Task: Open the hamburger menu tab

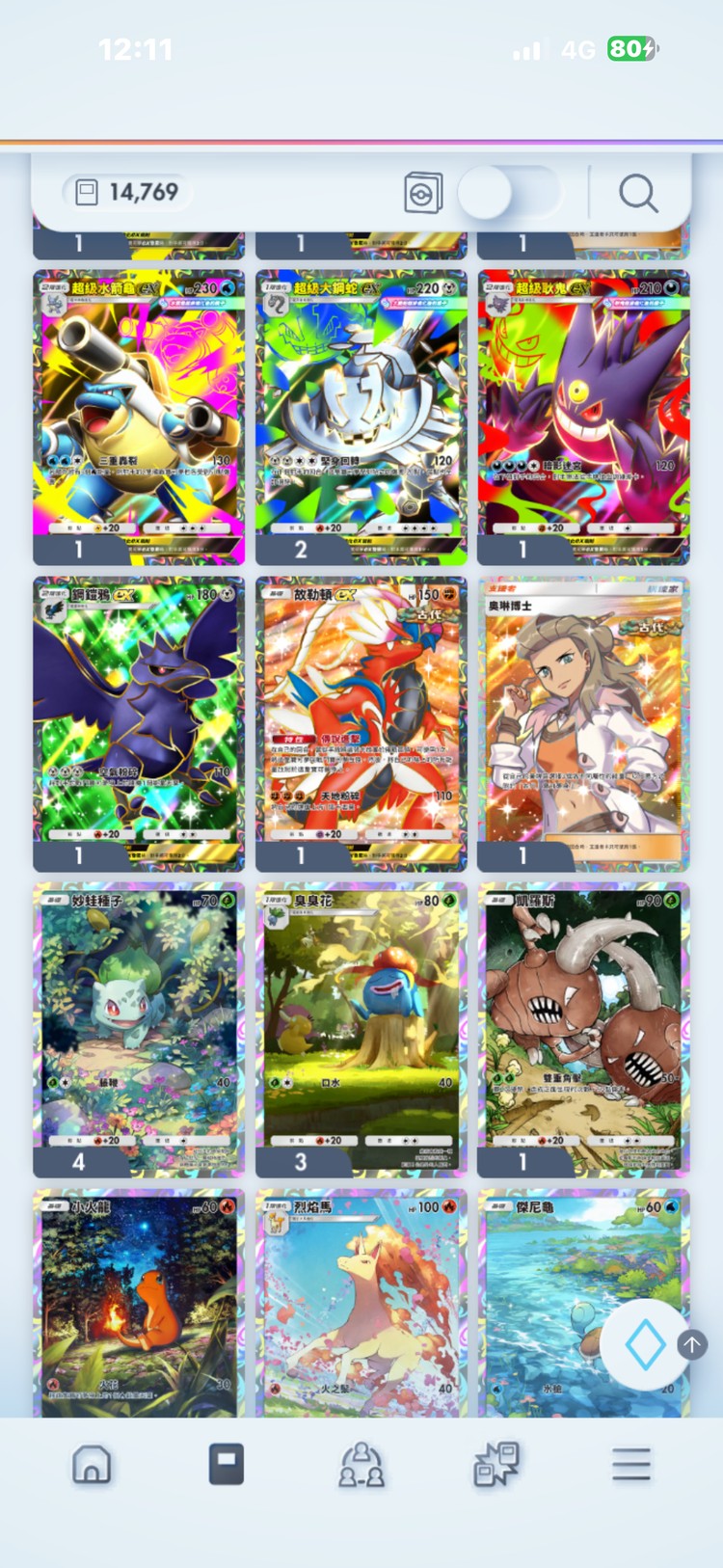Action: [x=631, y=1464]
